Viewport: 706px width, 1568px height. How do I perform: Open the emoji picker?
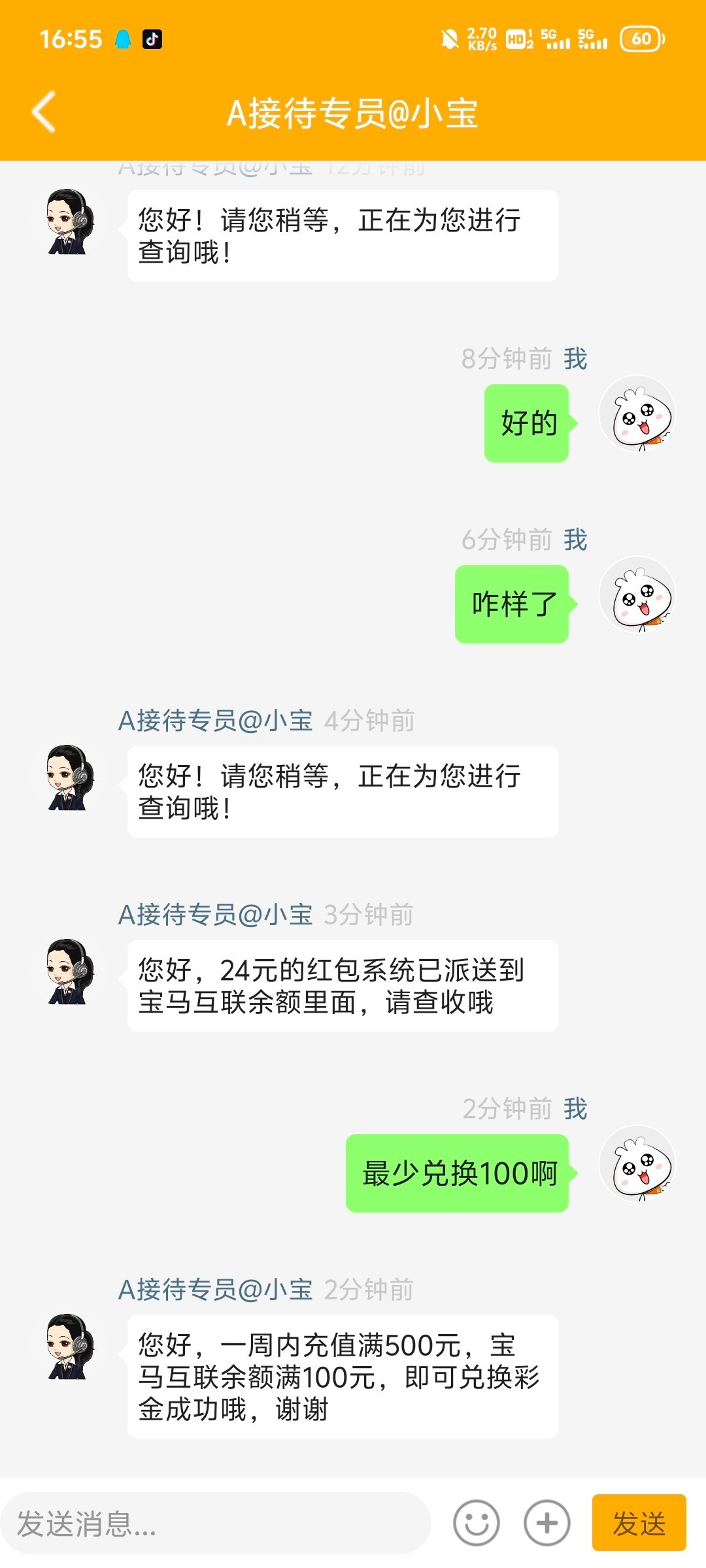476,1523
